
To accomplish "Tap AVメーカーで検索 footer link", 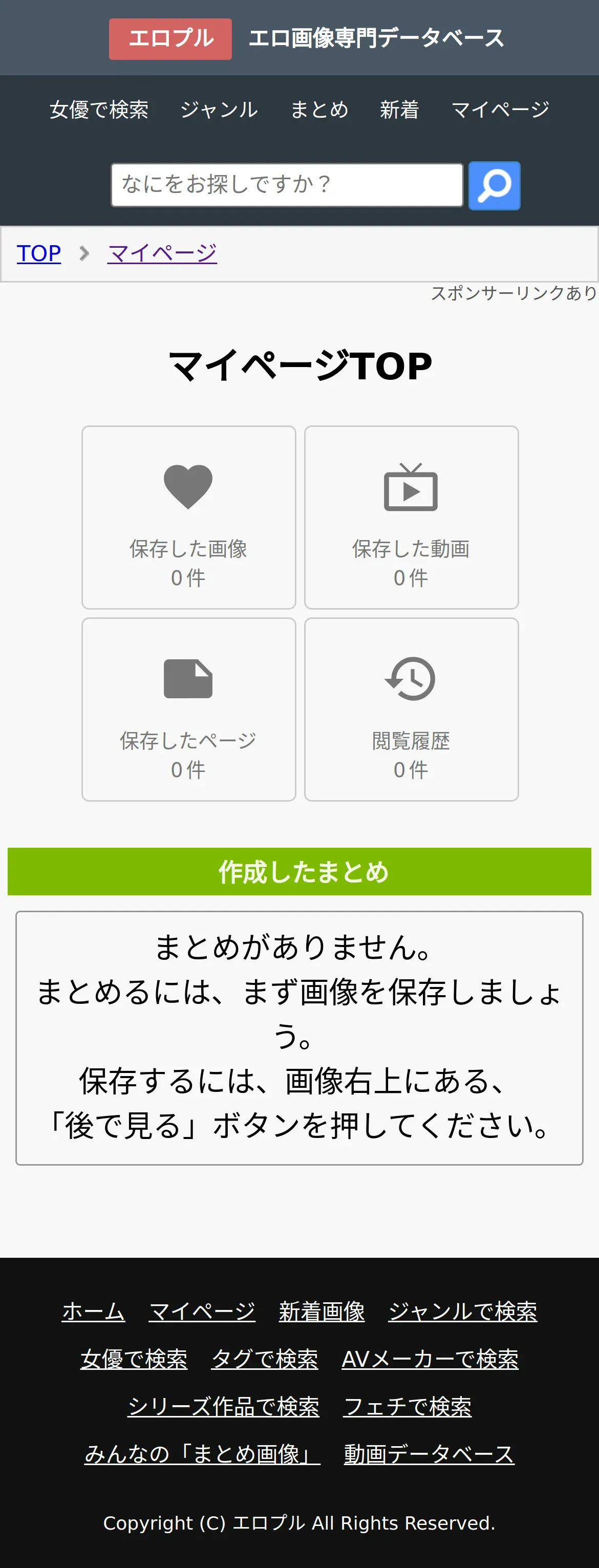I will coord(431,1359).
